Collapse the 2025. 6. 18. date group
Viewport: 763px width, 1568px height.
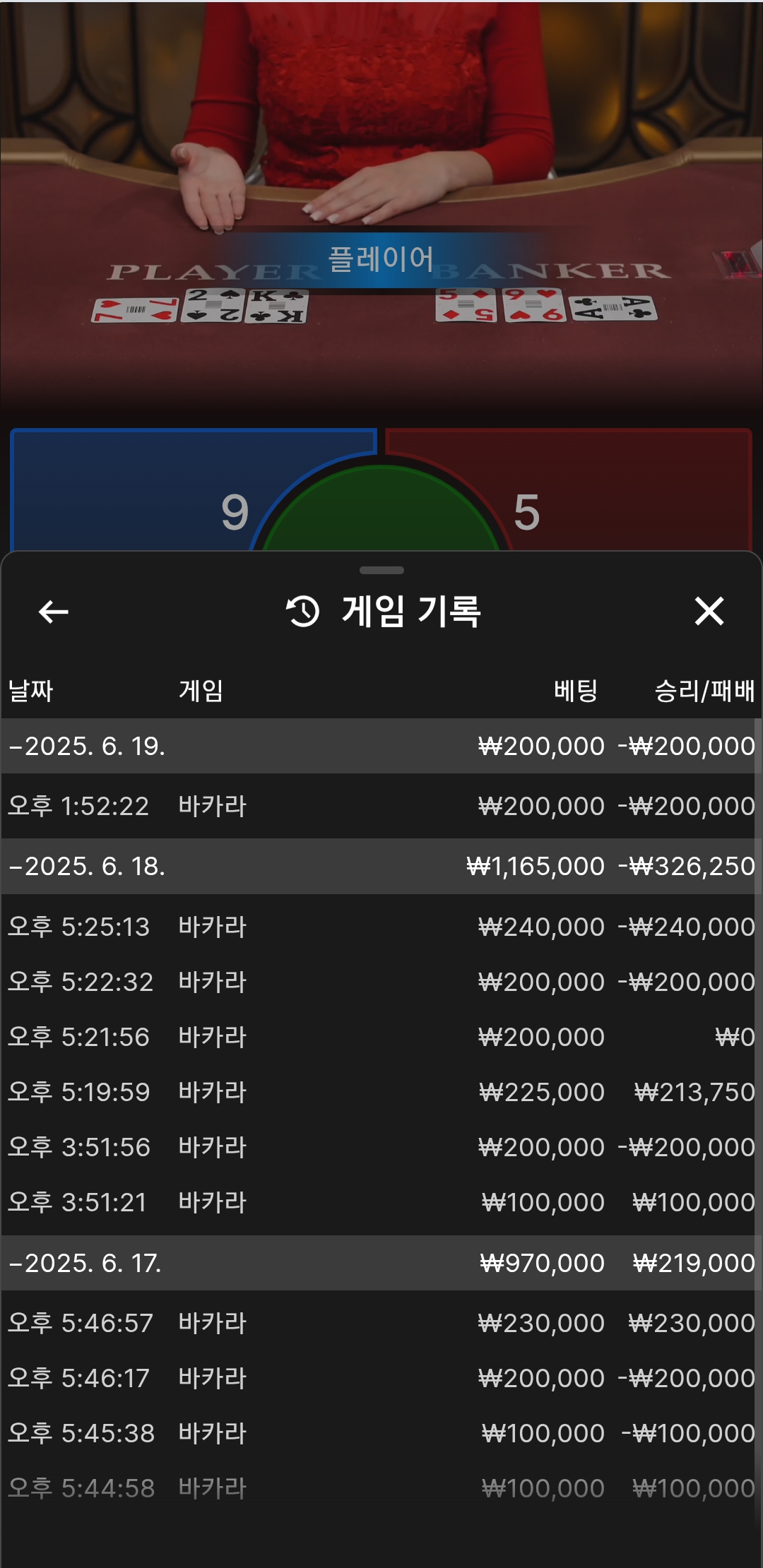click(88, 866)
